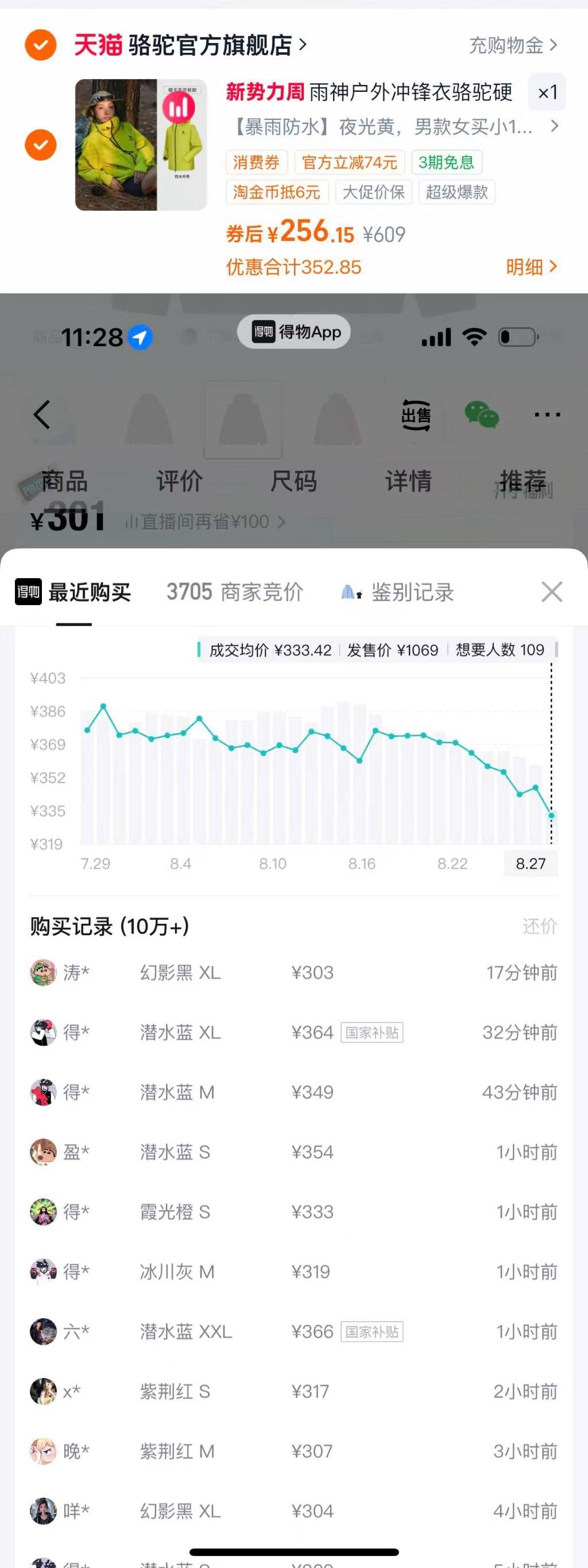Return to 得物App via top pill
The height and width of the screenshot is (1568, 588).
(294, 332)
